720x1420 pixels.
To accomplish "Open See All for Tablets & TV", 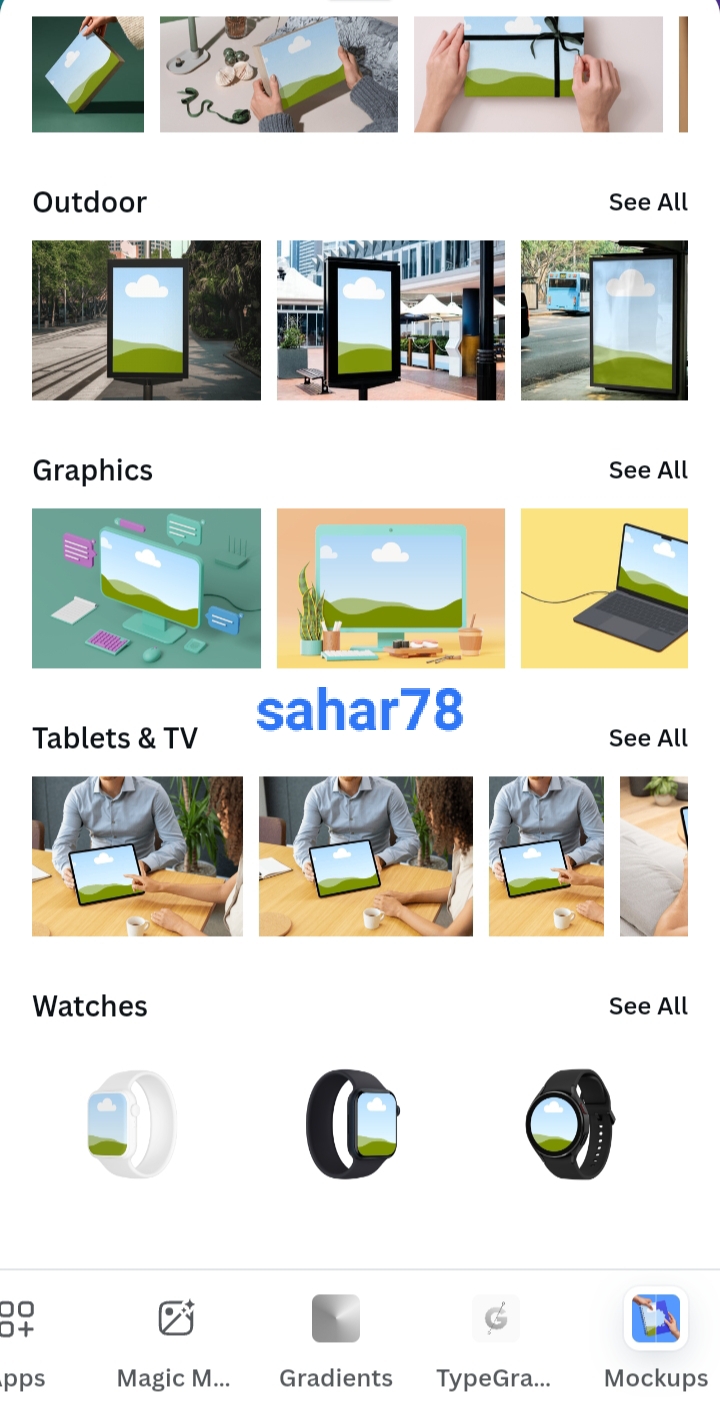I will (x=648, y=738).
